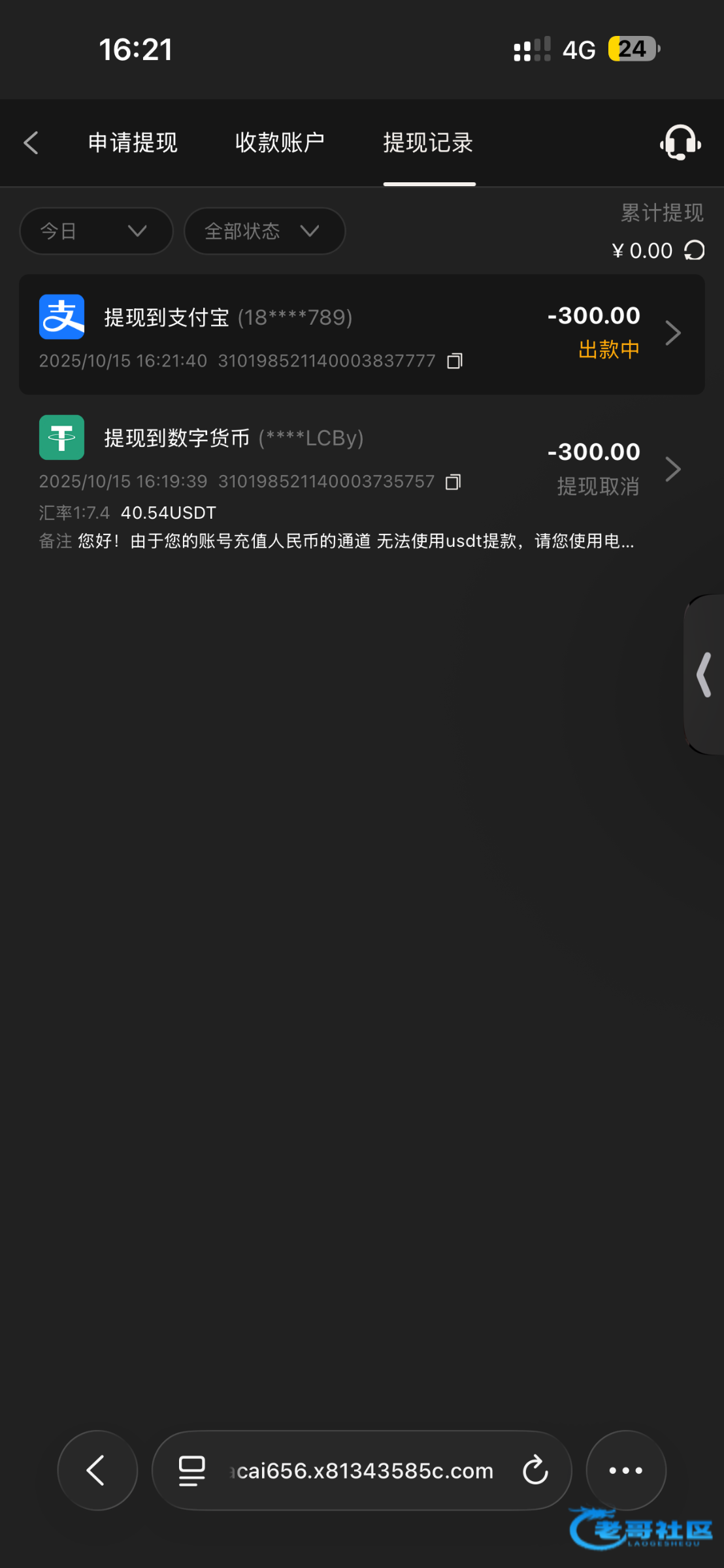The image size is (724, 1568).
Task: Open the browser three-dot menu
Action: tap(625, 1470)
